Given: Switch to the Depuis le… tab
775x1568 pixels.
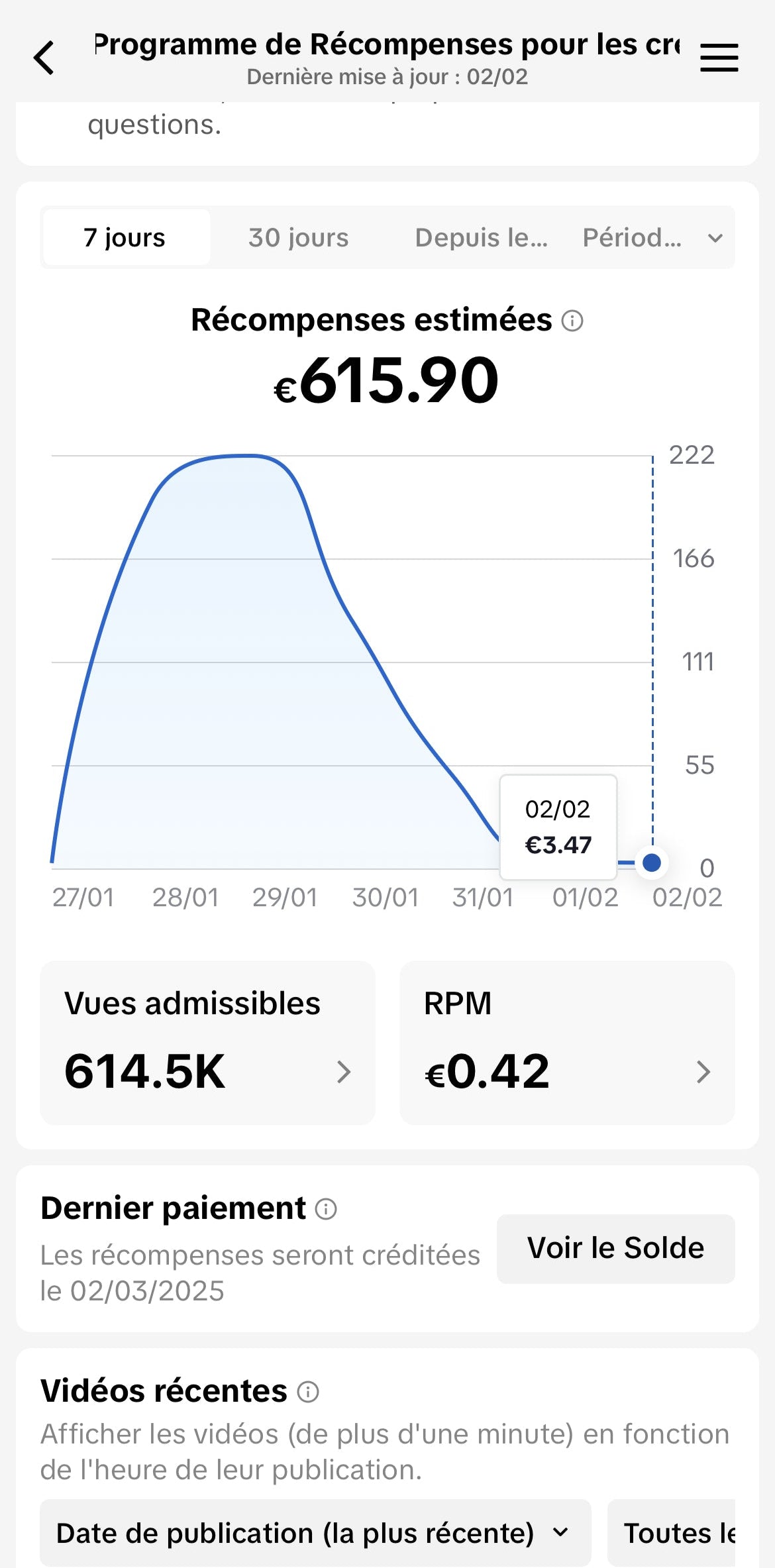Looking at the screenshot, I should [481, 237].
